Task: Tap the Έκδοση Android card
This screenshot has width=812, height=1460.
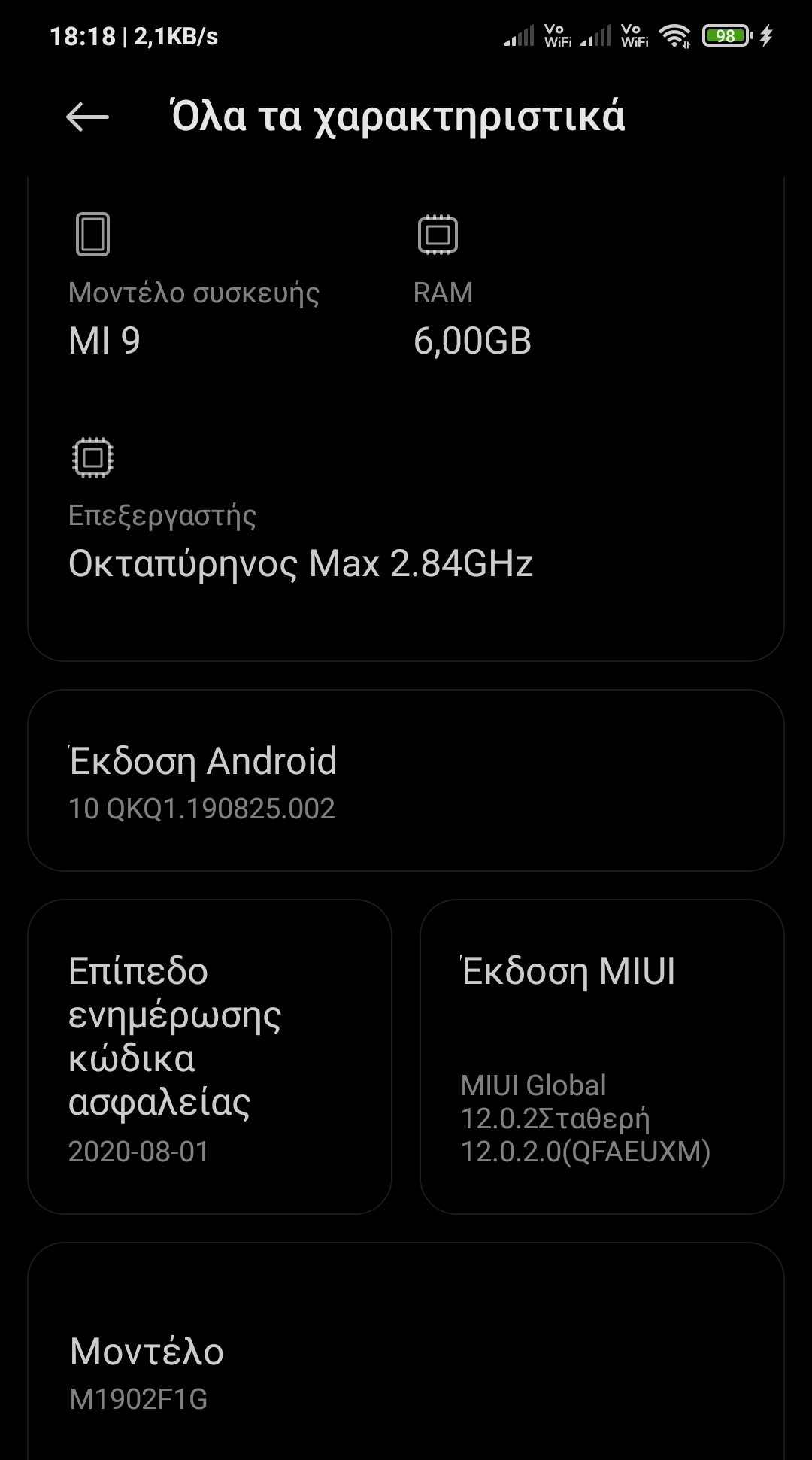Action: coord(406,781)
